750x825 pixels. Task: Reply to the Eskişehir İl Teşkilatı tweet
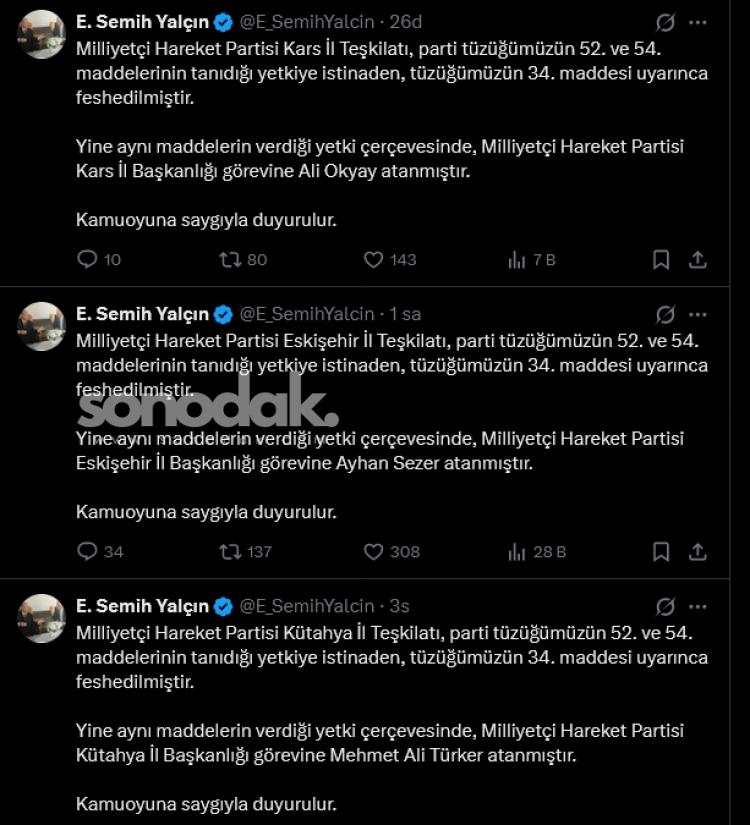click(88, 552)
